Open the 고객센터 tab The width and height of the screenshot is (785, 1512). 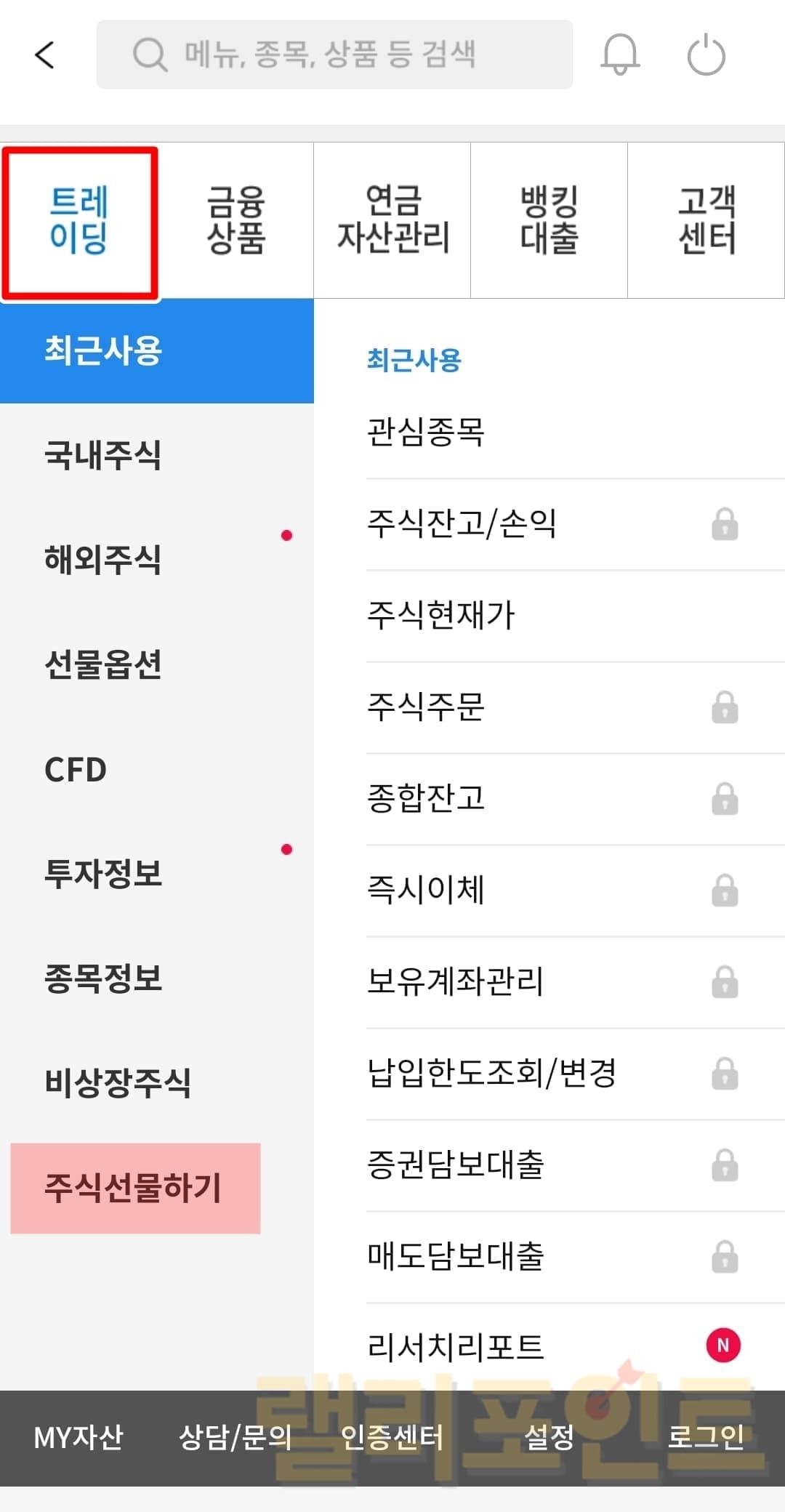pos(706,220)
